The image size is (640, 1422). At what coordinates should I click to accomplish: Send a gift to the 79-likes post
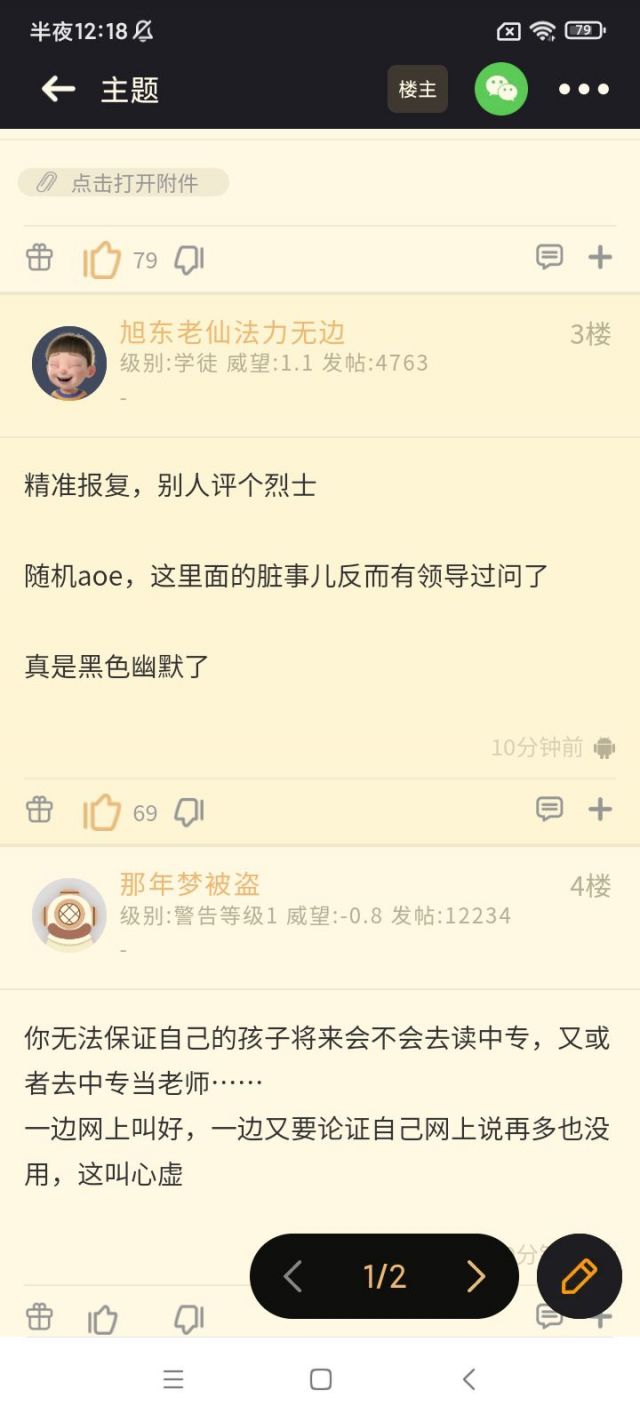point(39,258)
